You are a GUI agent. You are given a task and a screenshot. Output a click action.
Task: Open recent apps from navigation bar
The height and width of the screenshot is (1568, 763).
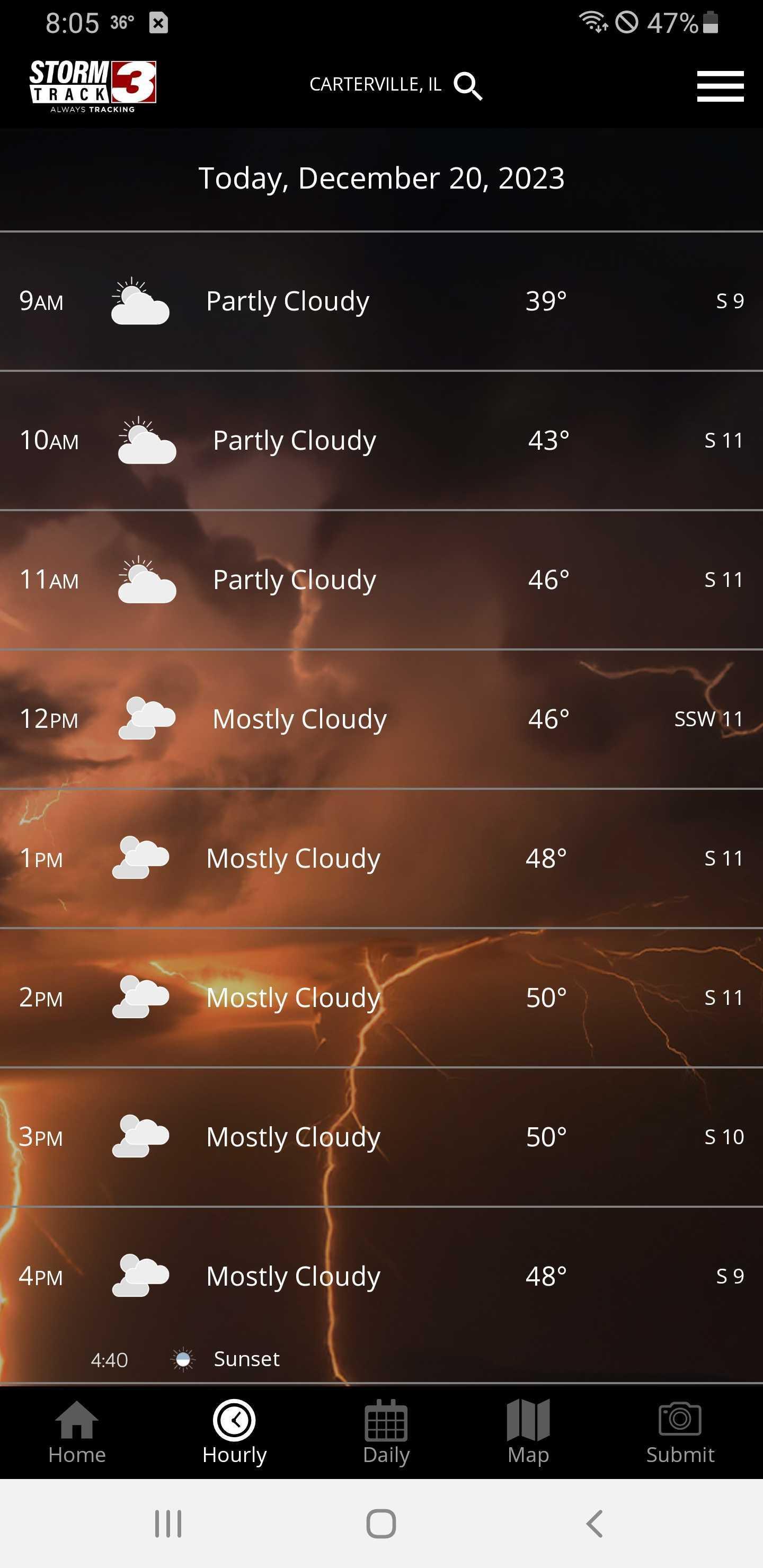(x=168, y=1524)
